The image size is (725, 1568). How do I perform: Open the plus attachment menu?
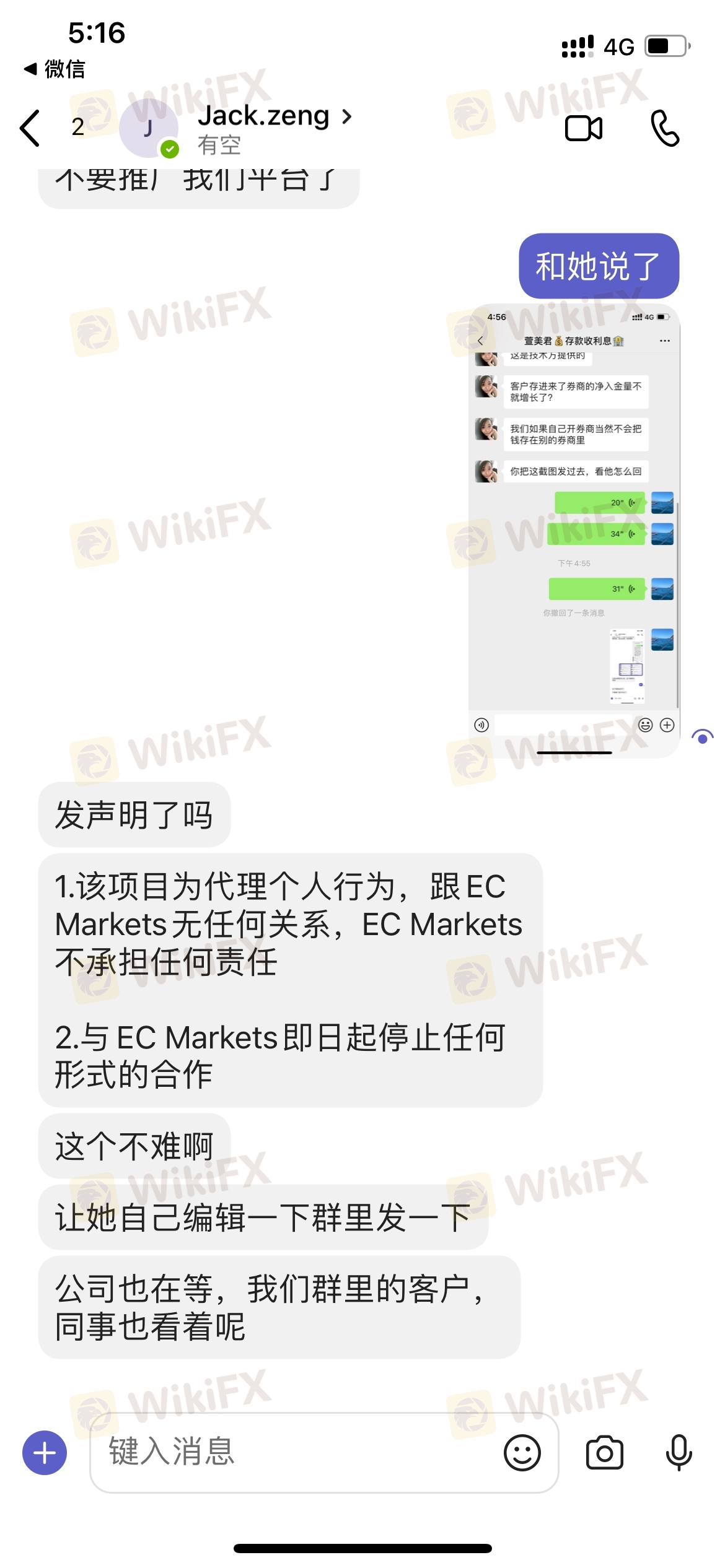tap(45, 1452)
